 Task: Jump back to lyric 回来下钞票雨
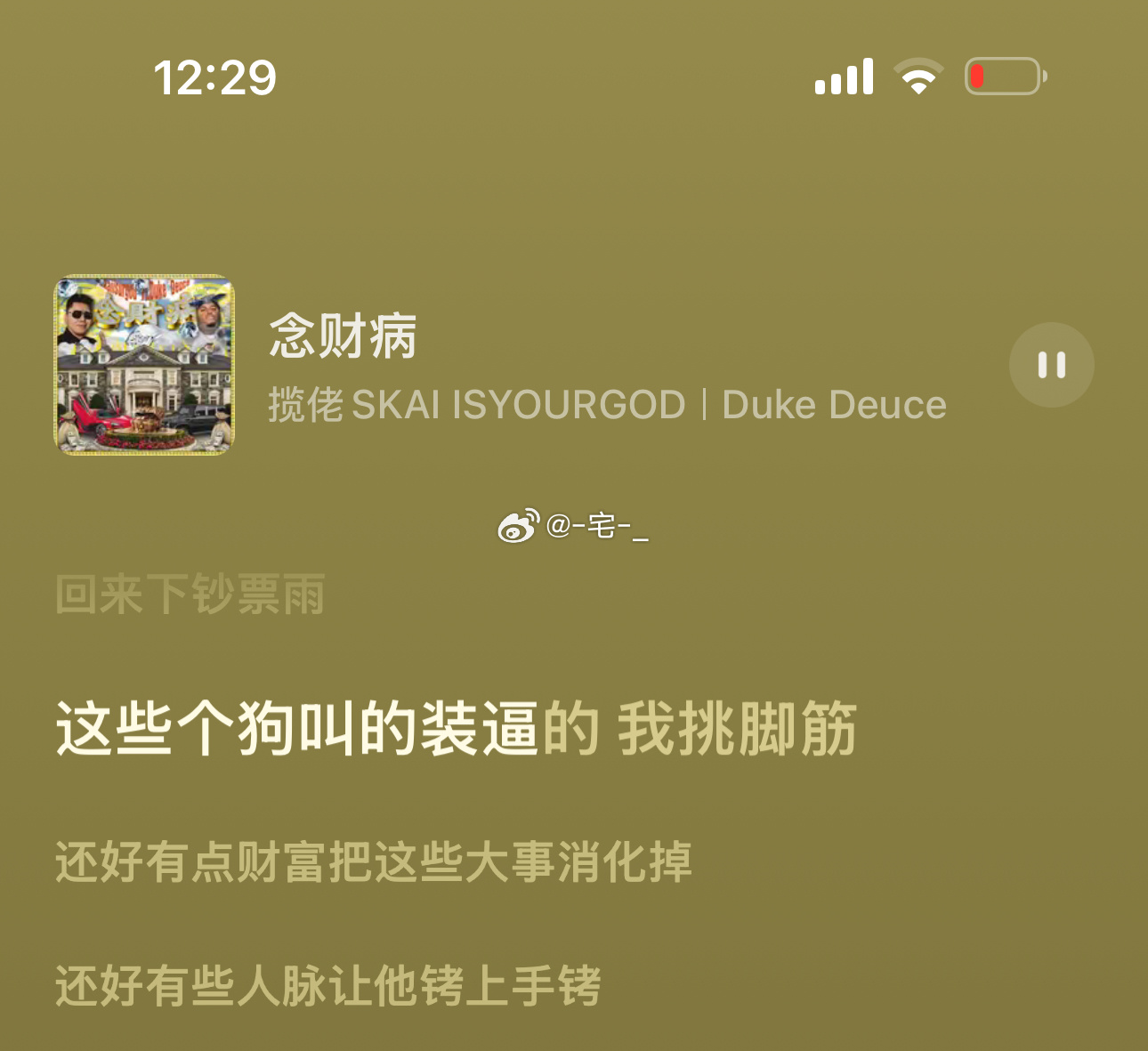point(190,594)
